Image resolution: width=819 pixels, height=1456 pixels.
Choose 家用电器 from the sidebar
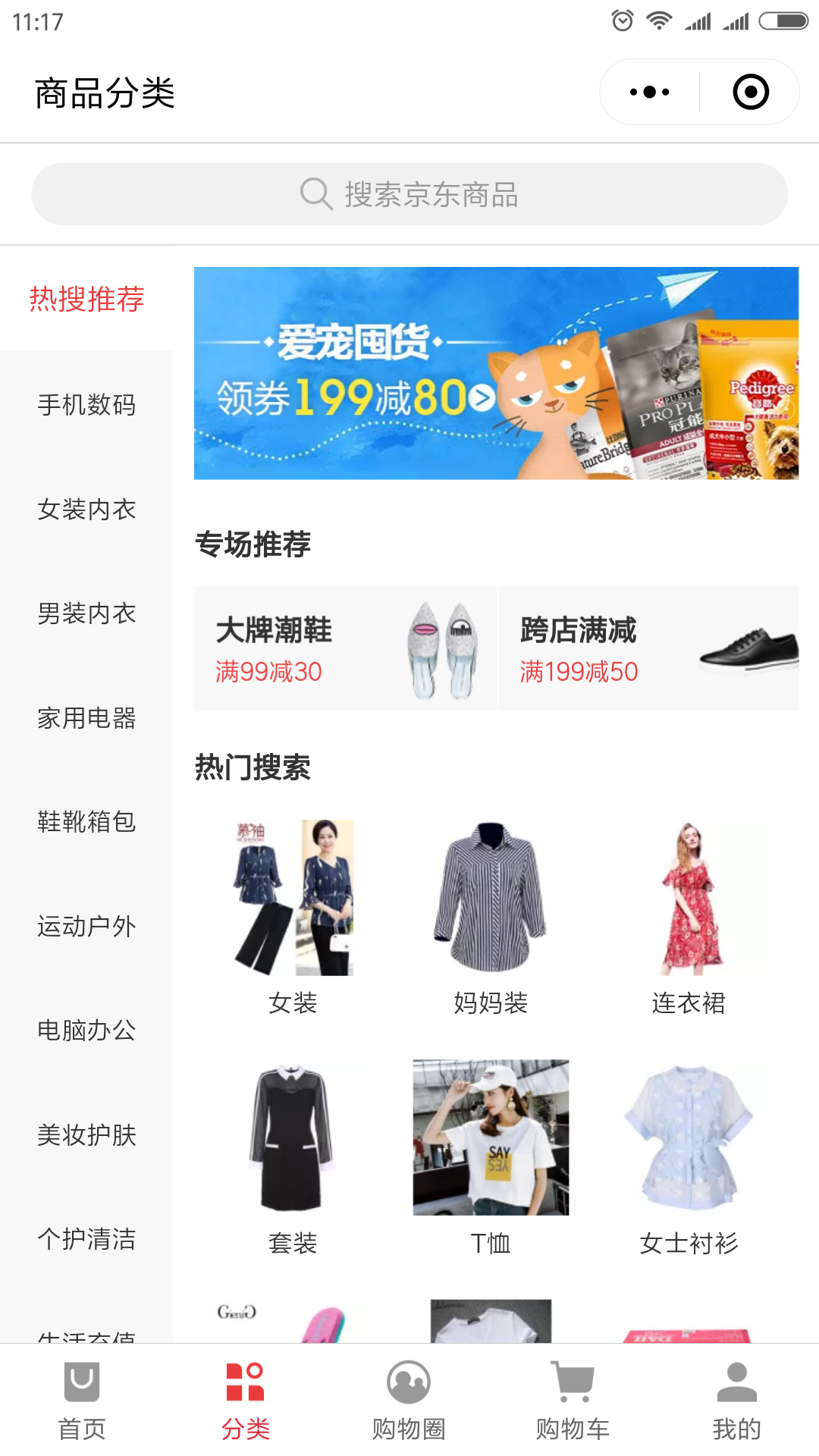click(86, 718)
